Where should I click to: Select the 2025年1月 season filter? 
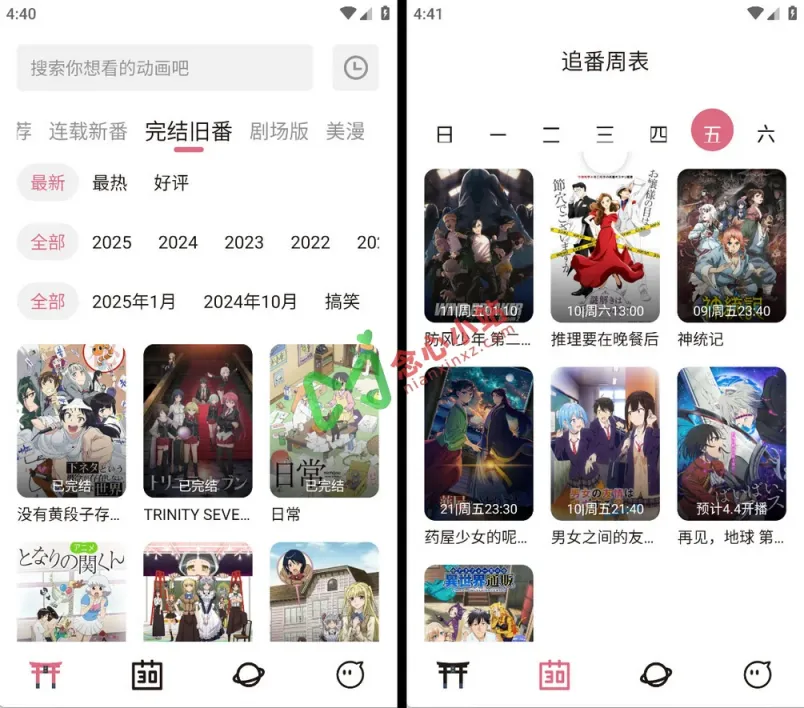(x=134, y=301)
